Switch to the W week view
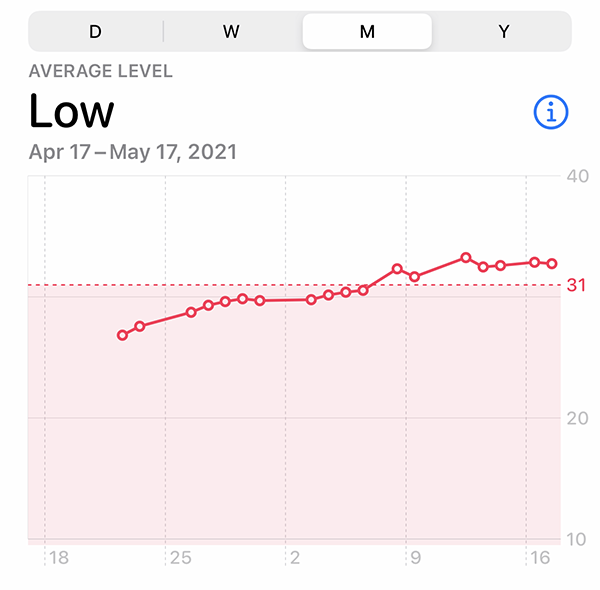600x590 pixels. click(x=231, y=31)
